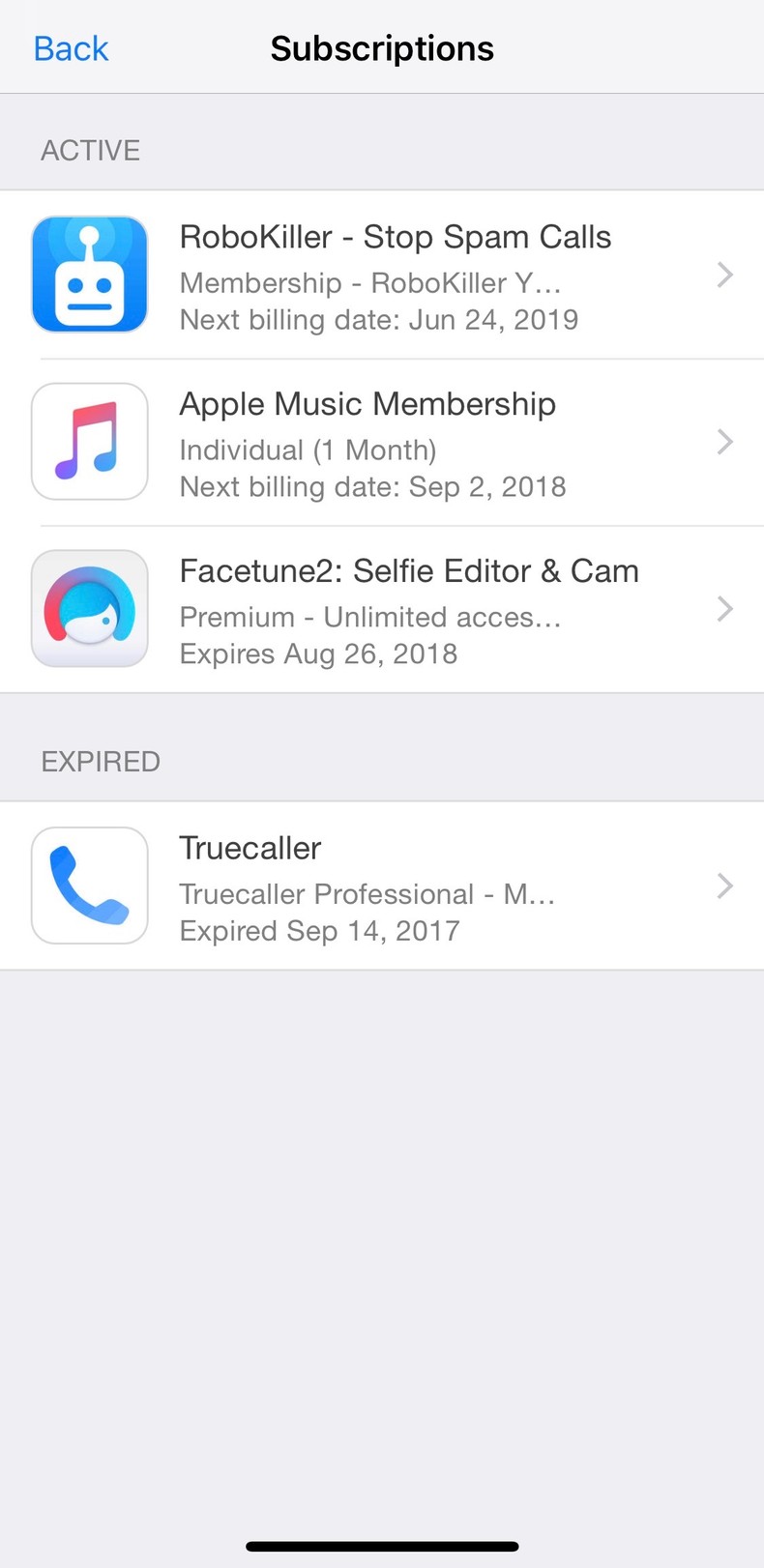Go back from Subscriptions
The image size is (764, 1568).
tap(71, 48)
